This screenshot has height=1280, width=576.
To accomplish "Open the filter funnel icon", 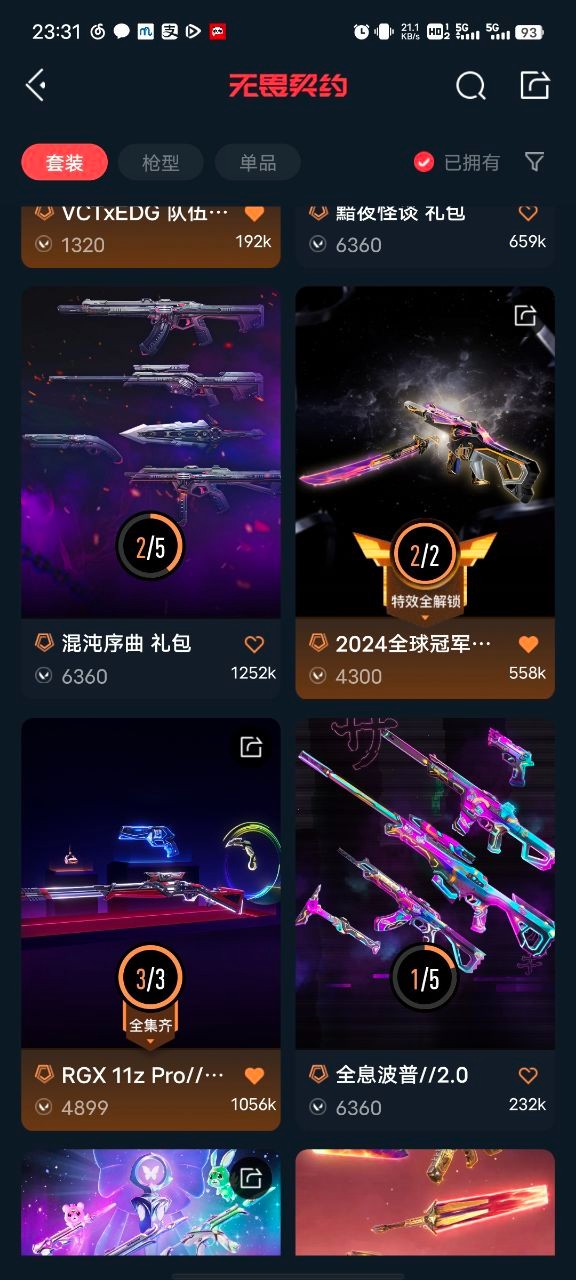I will click(535, 162).
